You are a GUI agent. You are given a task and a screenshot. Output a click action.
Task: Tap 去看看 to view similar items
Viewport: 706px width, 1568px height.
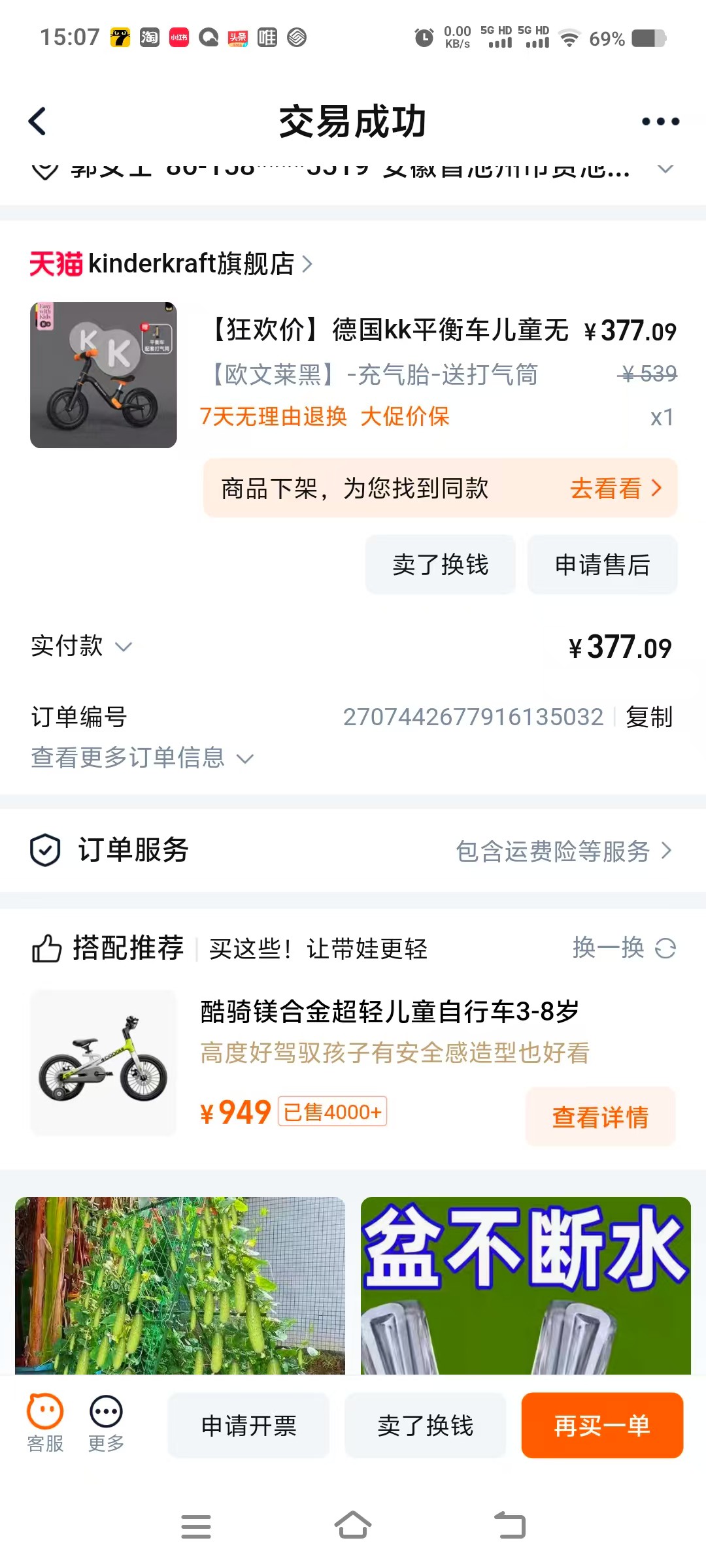(x=615, y=489)
